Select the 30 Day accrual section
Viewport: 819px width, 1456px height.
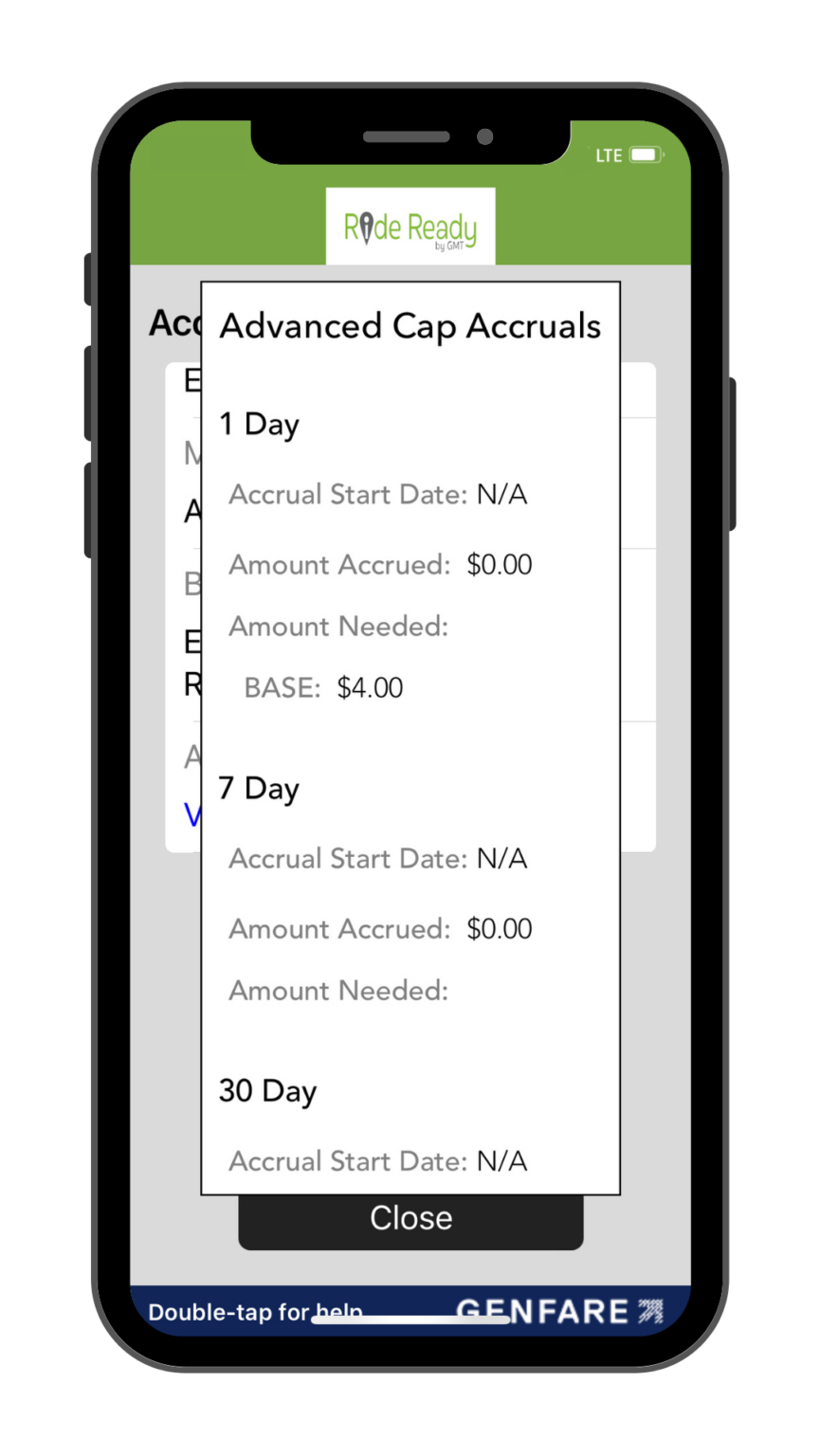point(267,1092)
